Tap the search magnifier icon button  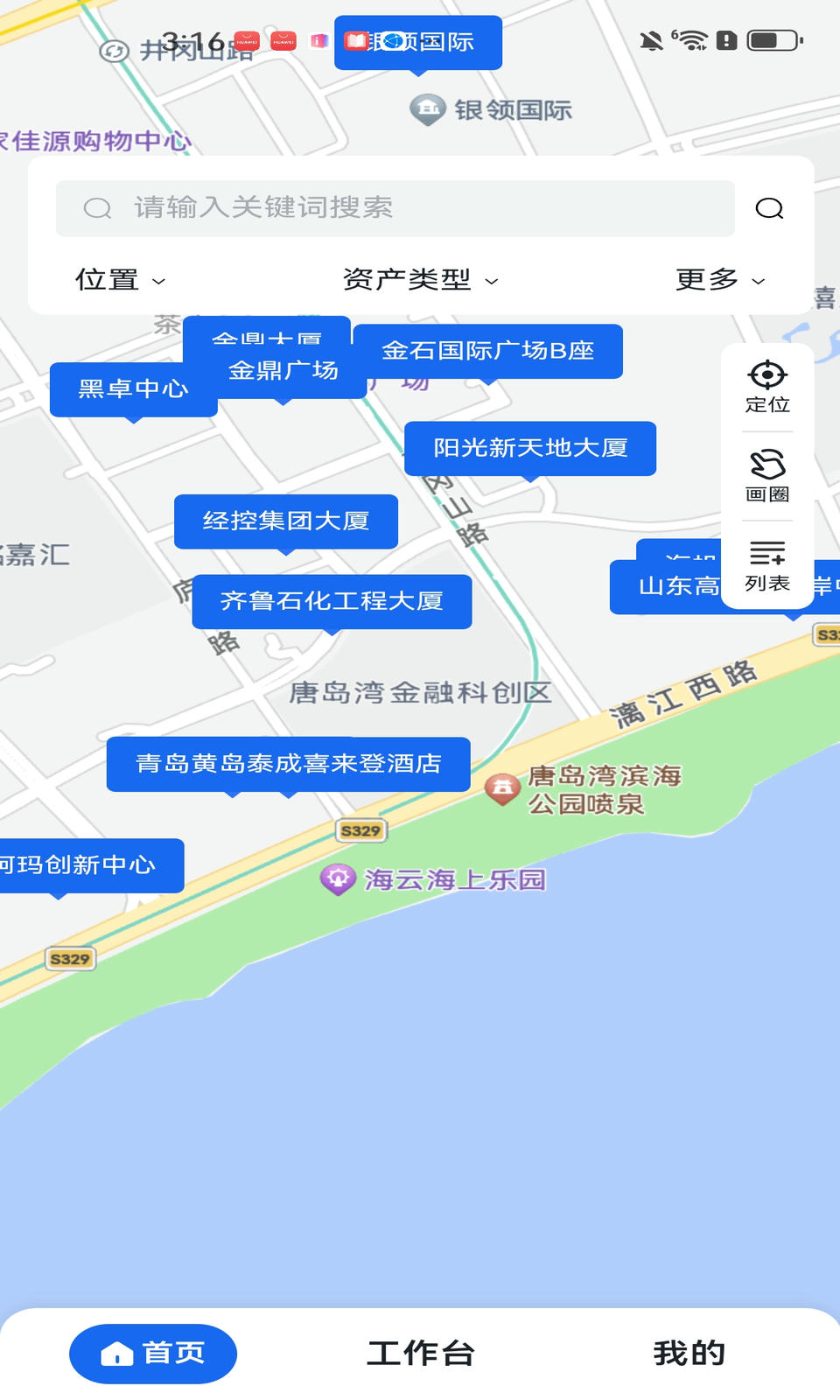pyautogui.click(x=769, y=208)
